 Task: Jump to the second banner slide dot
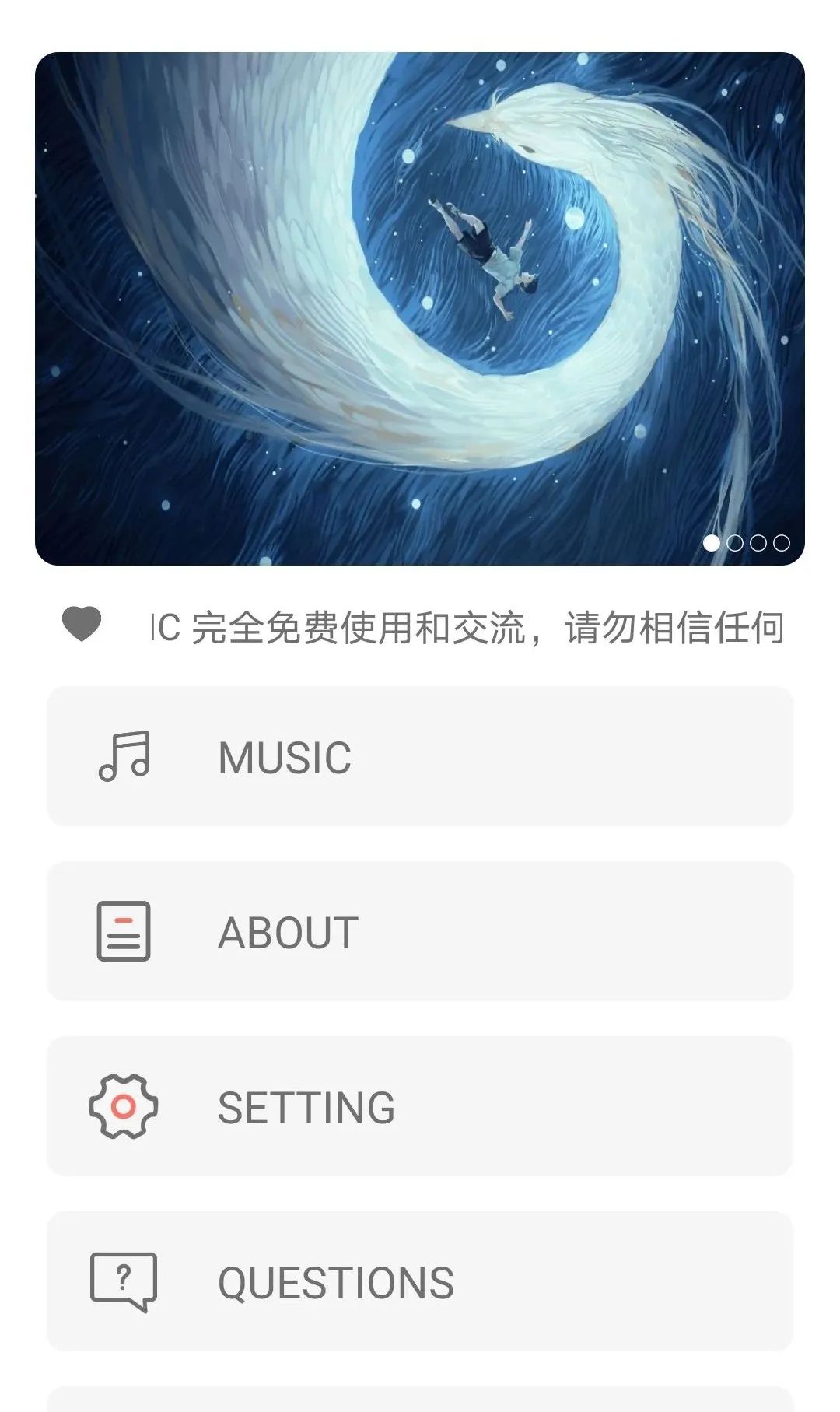[735, 543]
